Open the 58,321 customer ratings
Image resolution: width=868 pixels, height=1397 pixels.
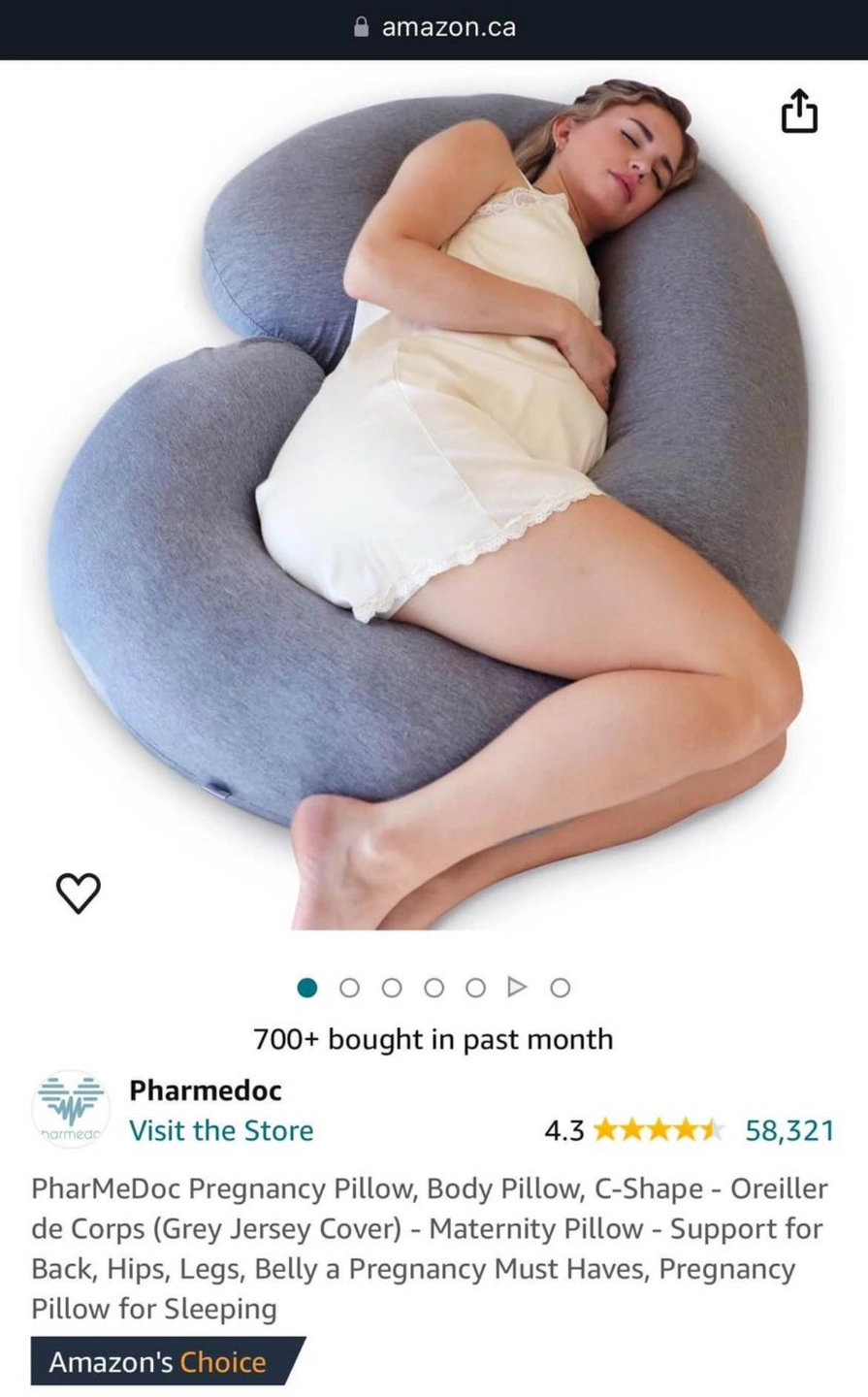[788, 1130]
